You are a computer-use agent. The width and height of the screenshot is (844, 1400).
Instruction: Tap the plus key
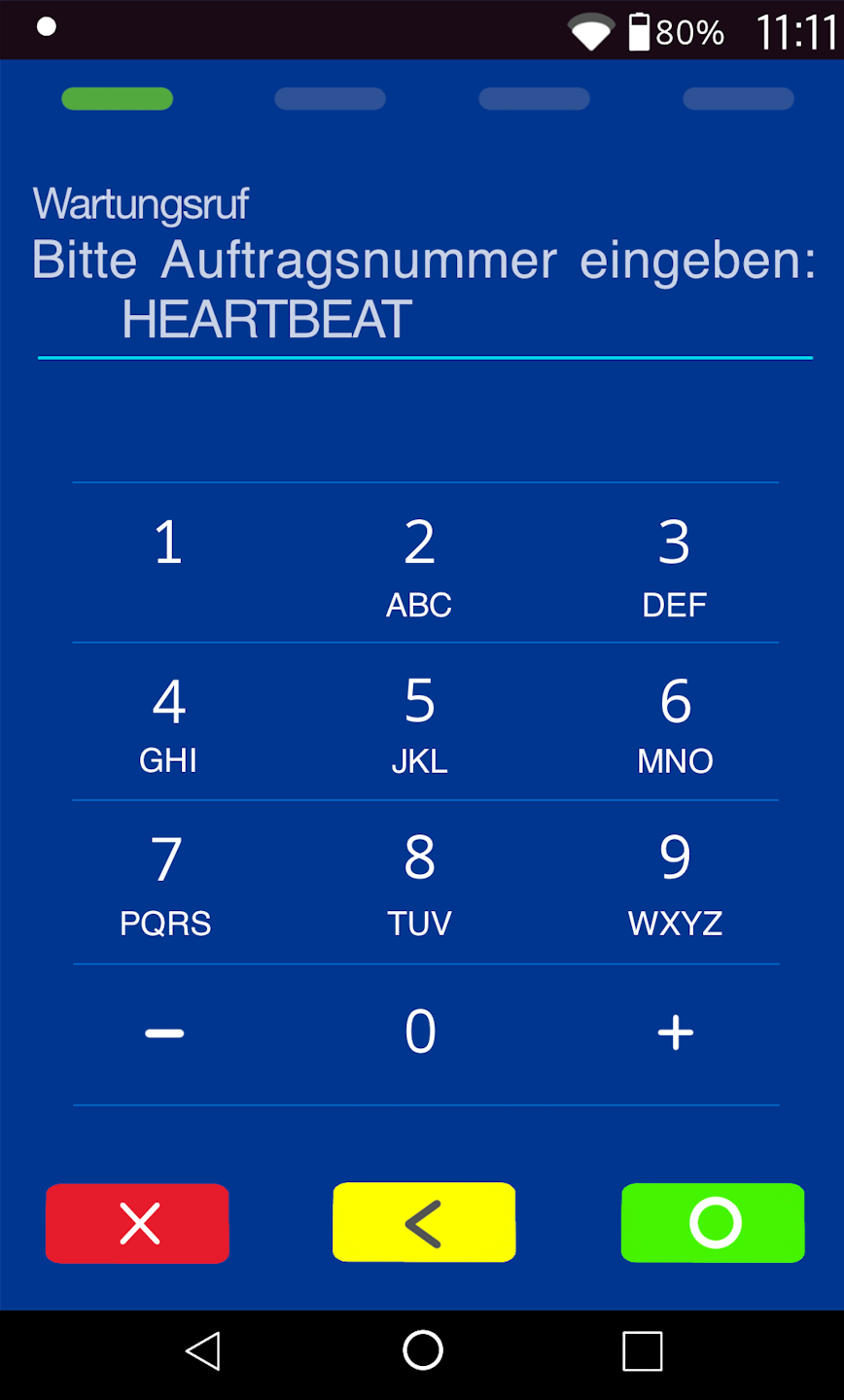coord(675,1032)
